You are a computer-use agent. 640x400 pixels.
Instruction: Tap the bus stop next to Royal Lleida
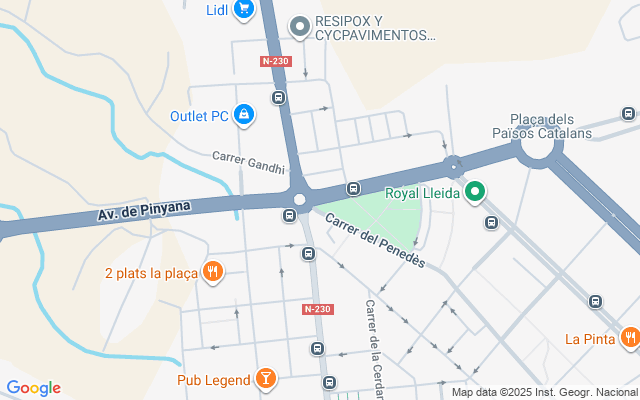click(x=491, y=222)
